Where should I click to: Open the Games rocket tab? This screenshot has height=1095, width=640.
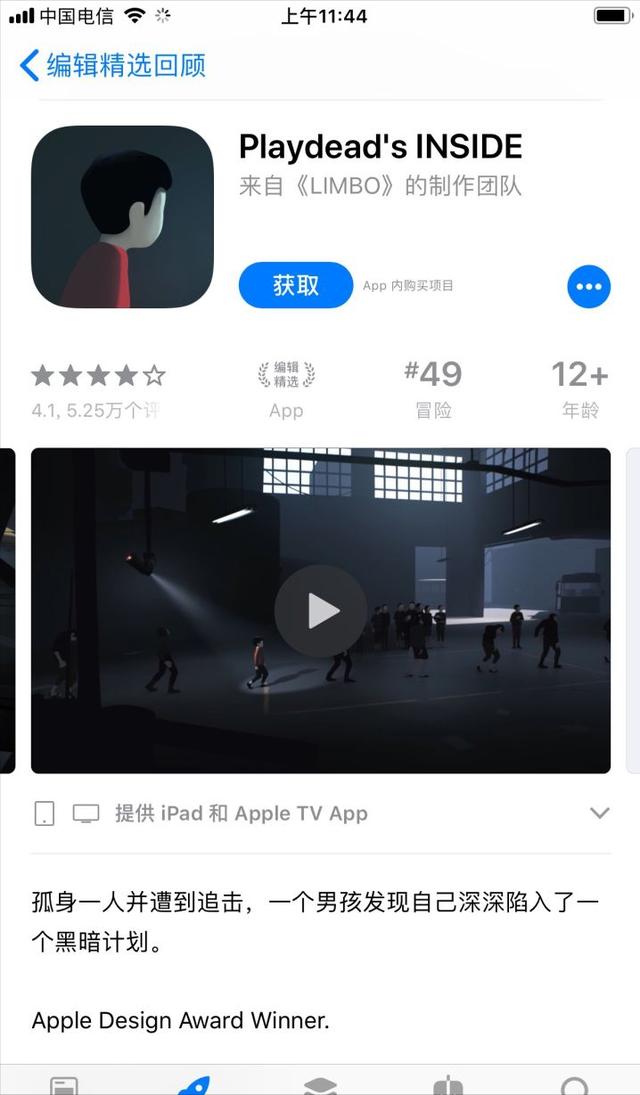coord(192,1085)
